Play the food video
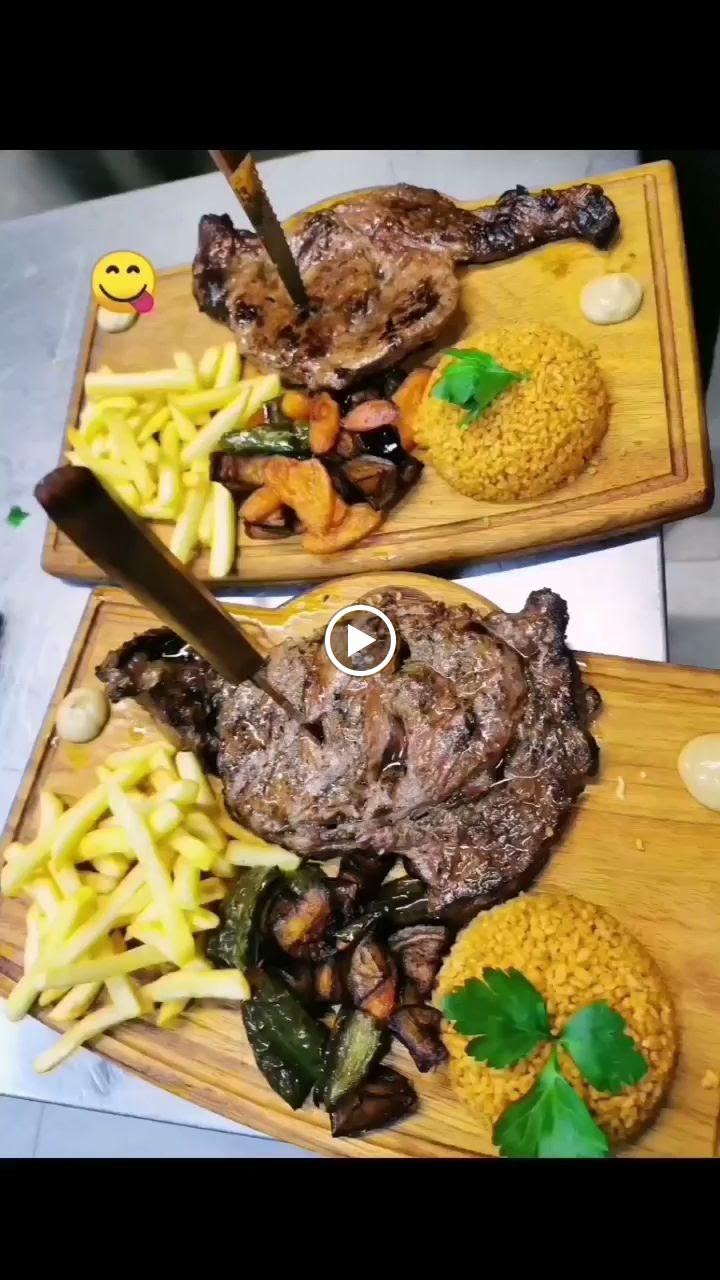The width and height of the screenshot is (720, 1280). pyautogui.click(x=360, y=640)
